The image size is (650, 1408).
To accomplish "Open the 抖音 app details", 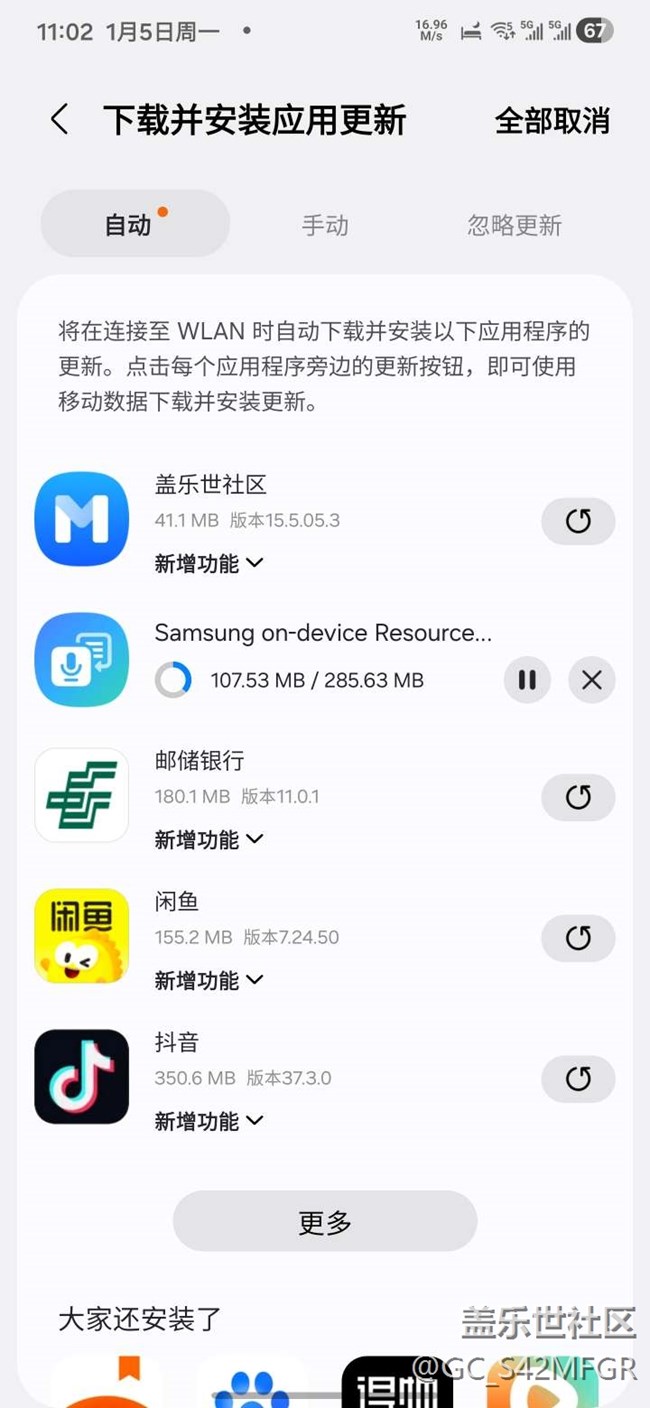I will coord(82,1077).
